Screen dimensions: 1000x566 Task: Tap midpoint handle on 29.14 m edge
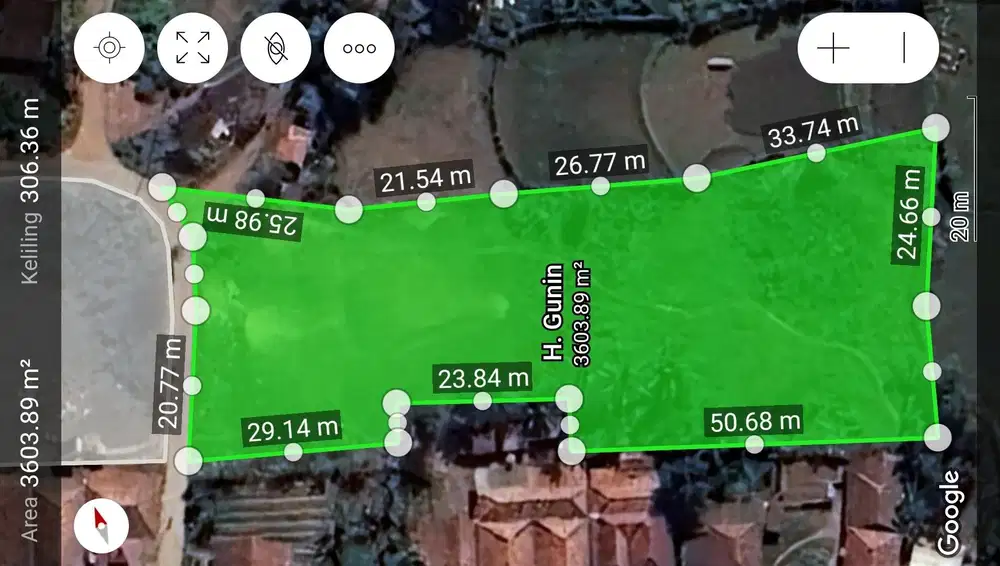pyautogui.click(x=293, y=452)
